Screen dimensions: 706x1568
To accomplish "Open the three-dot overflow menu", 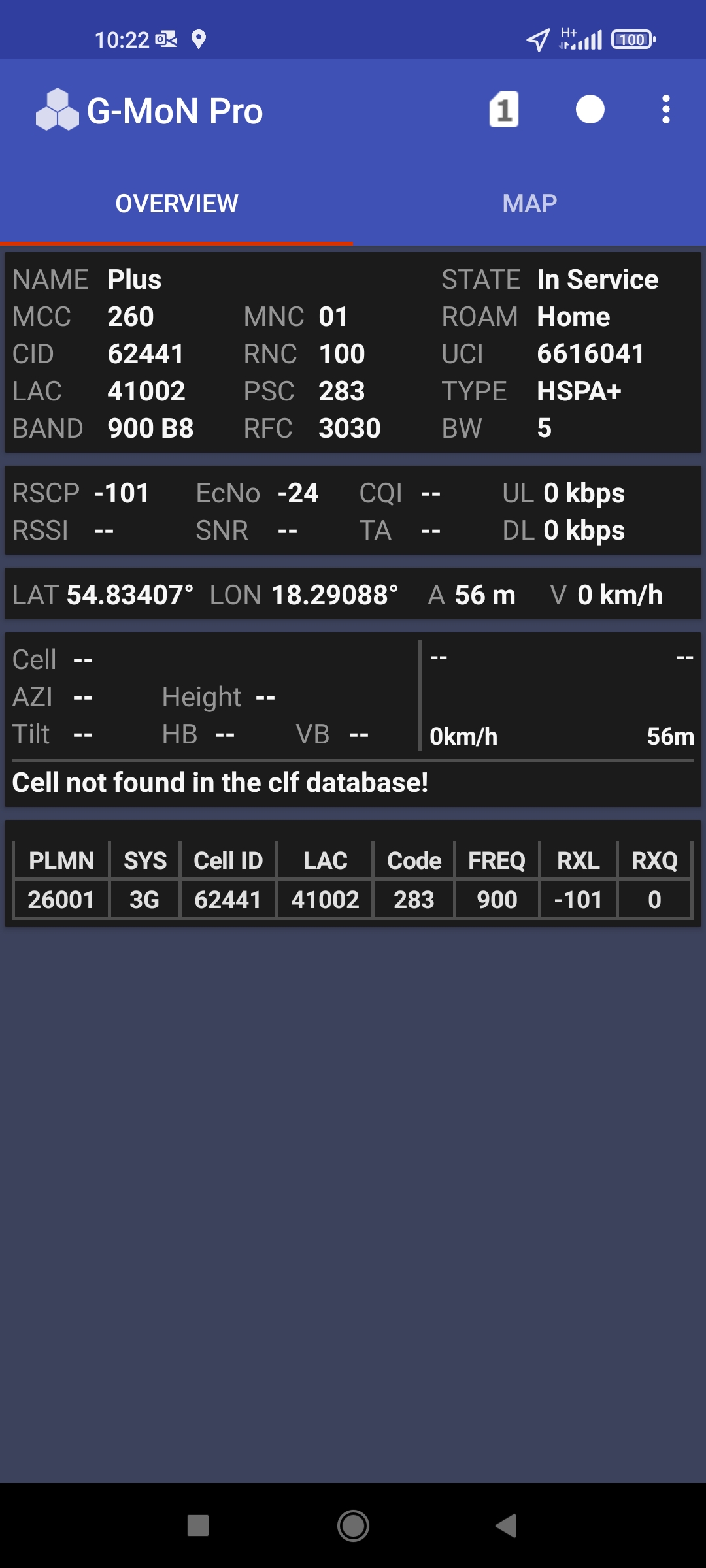I will [x=665, y=110].
